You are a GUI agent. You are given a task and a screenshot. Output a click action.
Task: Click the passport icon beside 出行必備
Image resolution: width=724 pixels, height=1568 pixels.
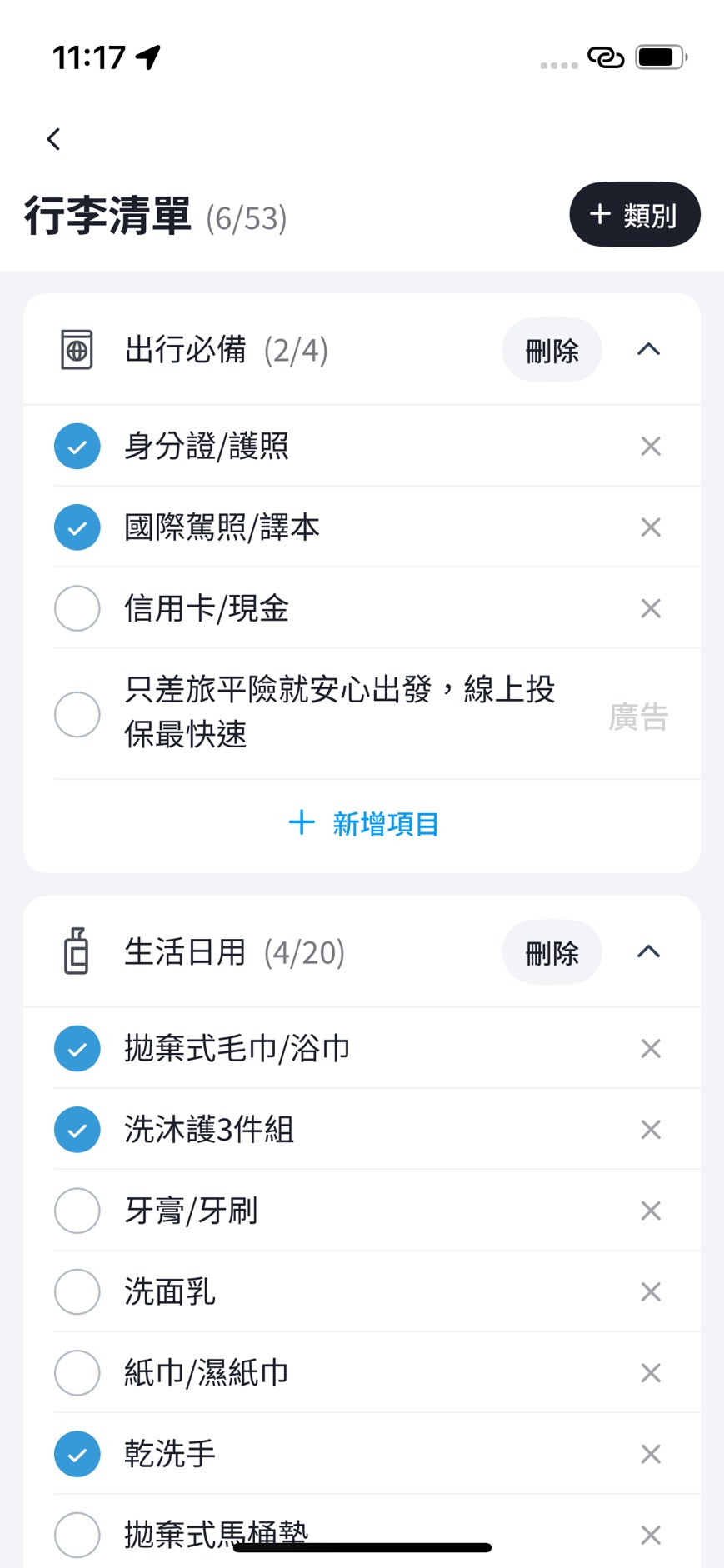(x=76, y=350)
